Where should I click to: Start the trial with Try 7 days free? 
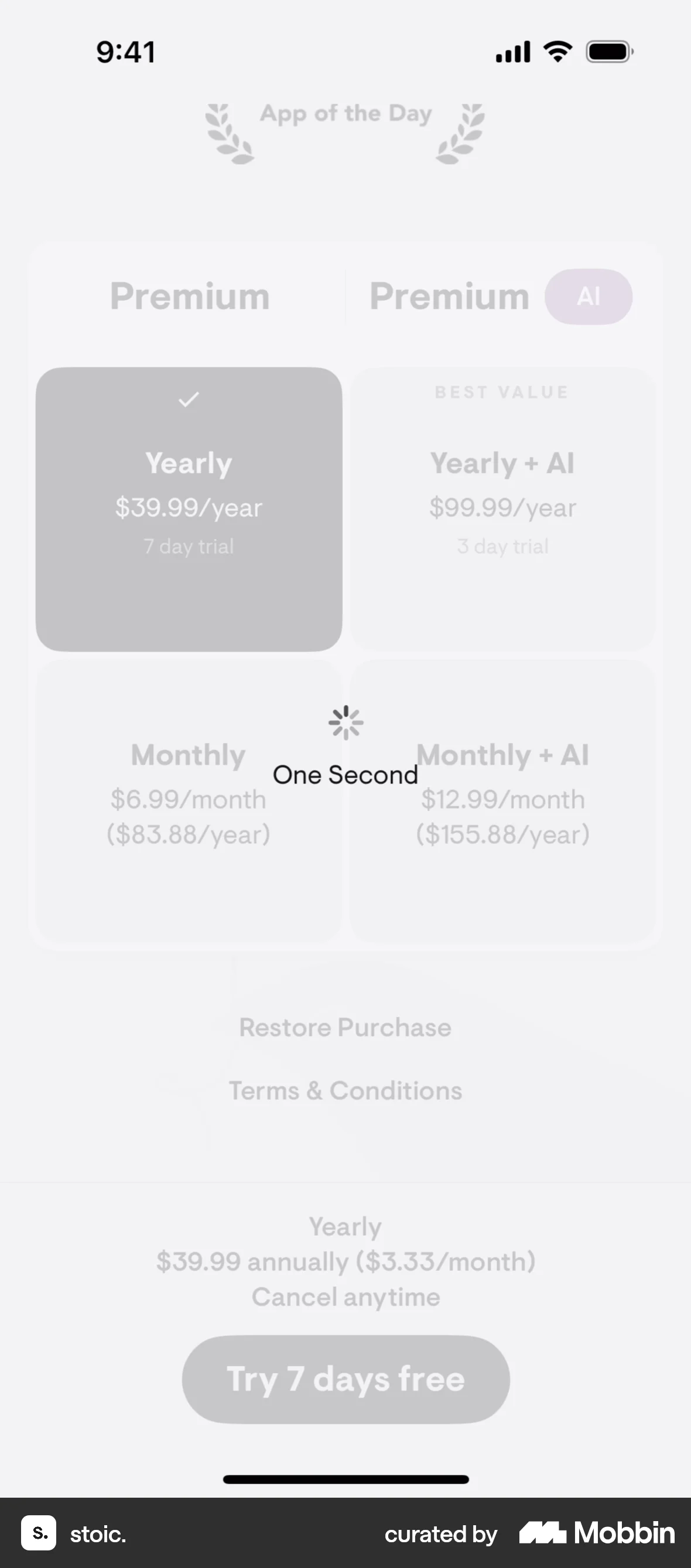[345, 1379]
